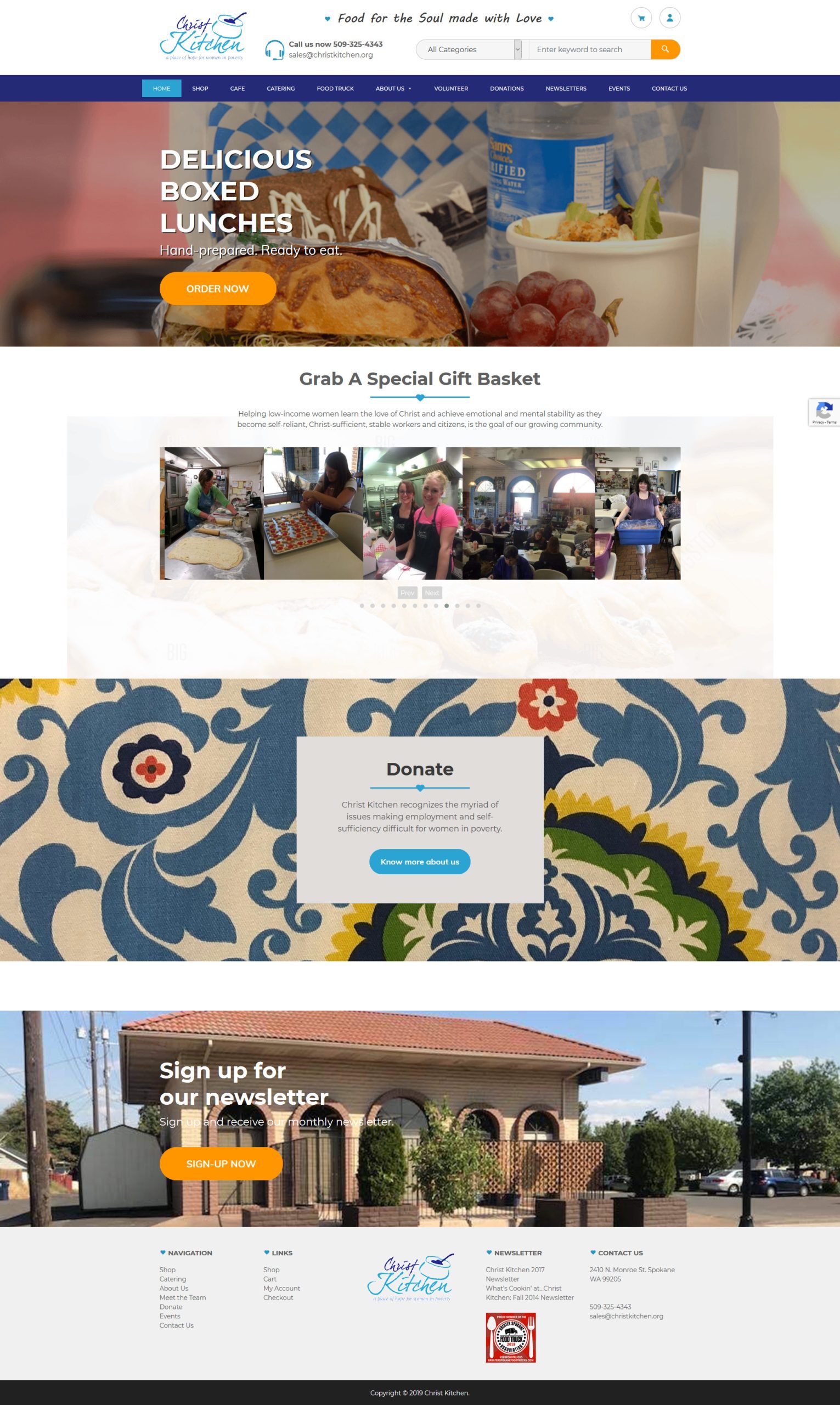Expand the About Us menu
Image resolution: width=840 pixels, height=1405 pixels.
pos(393,88)
